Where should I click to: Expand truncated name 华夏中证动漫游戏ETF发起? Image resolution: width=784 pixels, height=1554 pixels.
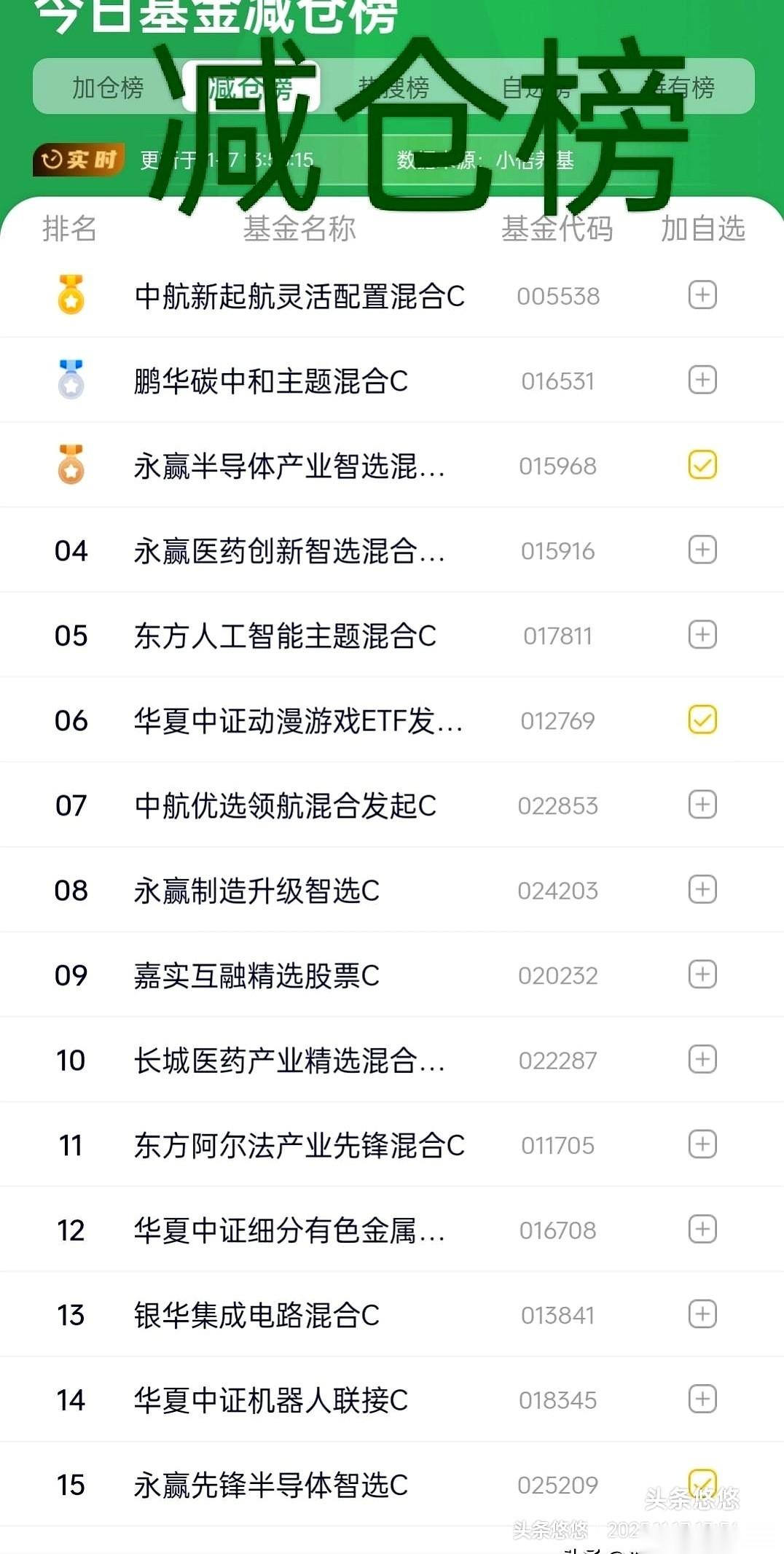[299, 719]
